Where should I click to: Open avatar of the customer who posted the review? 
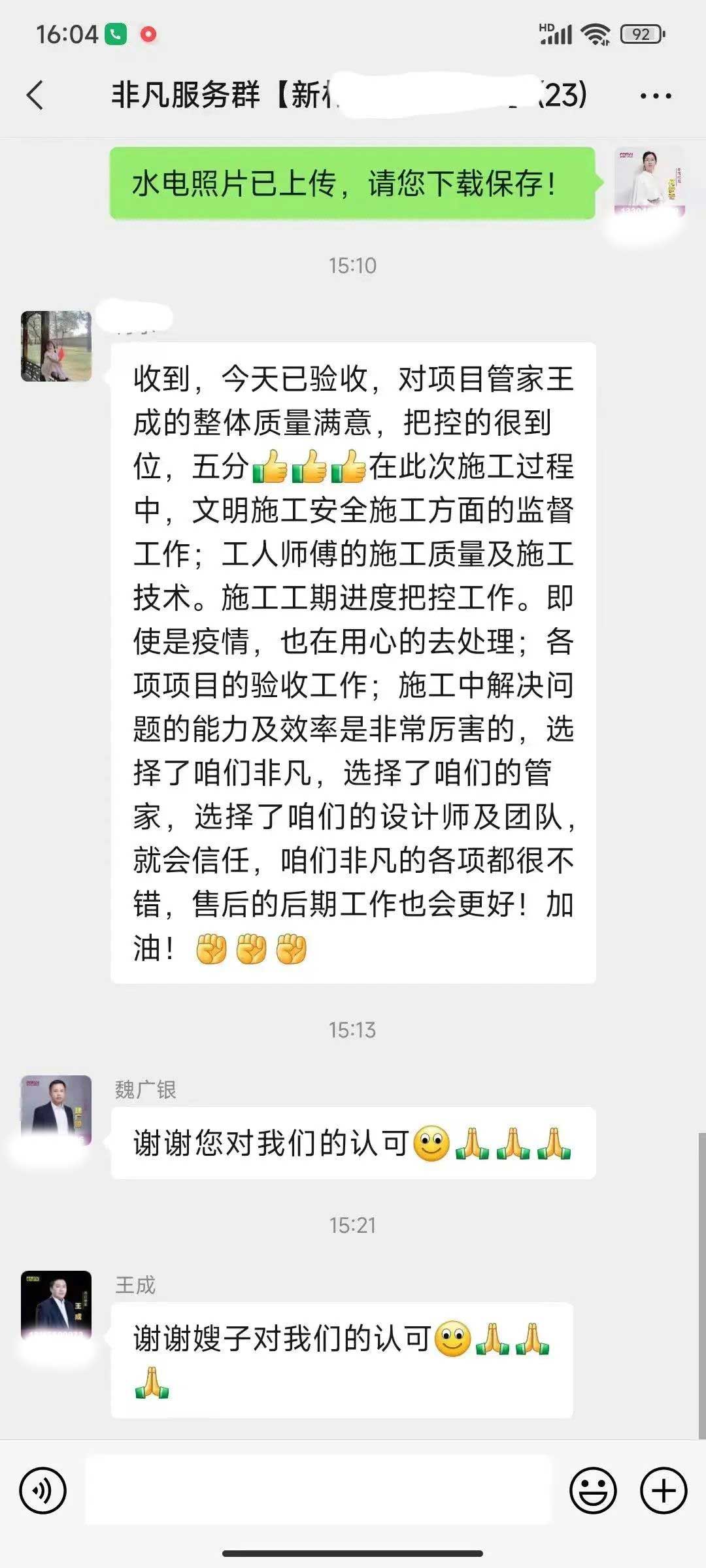click(56, 346)
